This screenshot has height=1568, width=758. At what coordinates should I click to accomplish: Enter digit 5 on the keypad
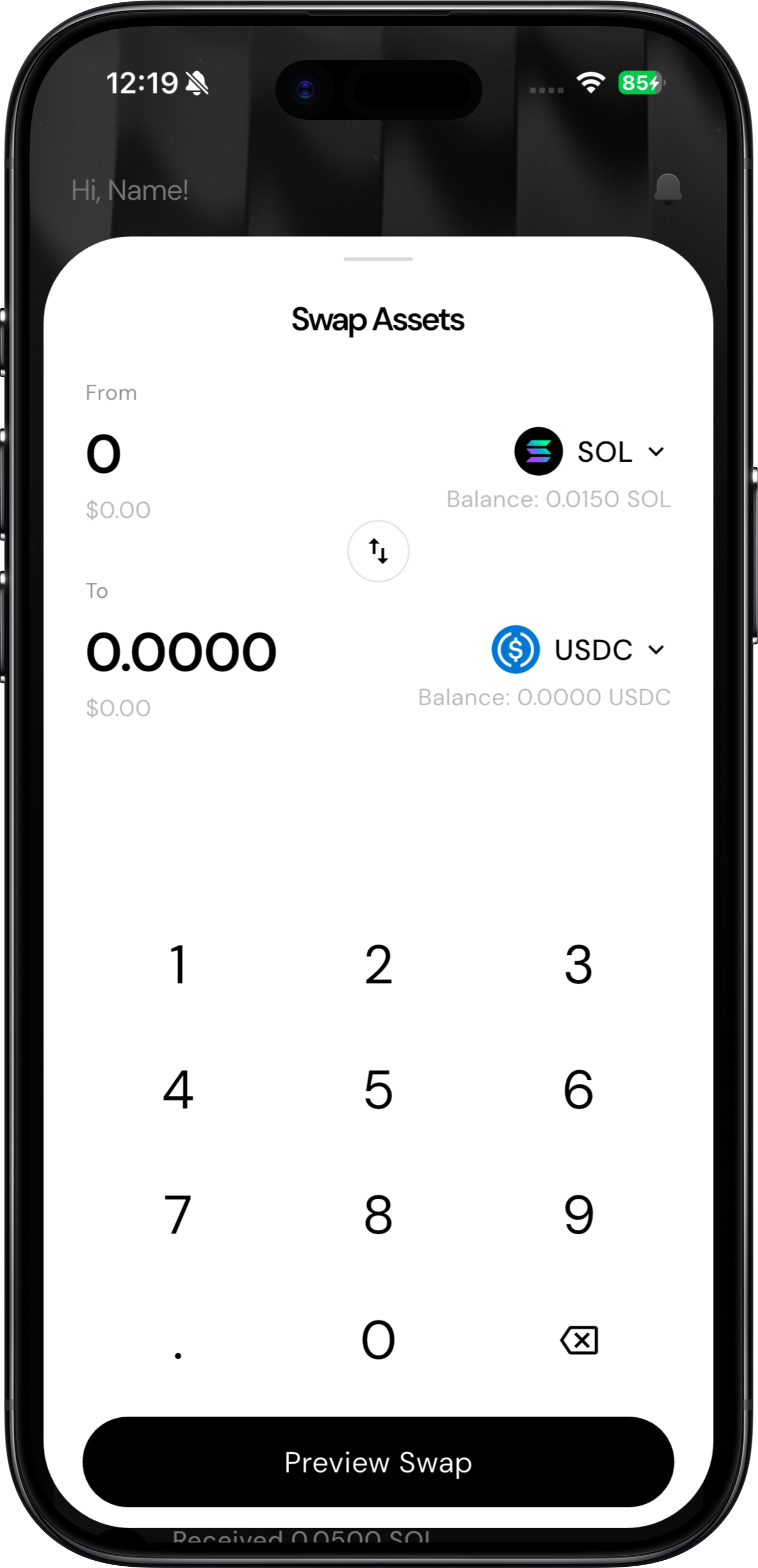(x=378, y=1090)
